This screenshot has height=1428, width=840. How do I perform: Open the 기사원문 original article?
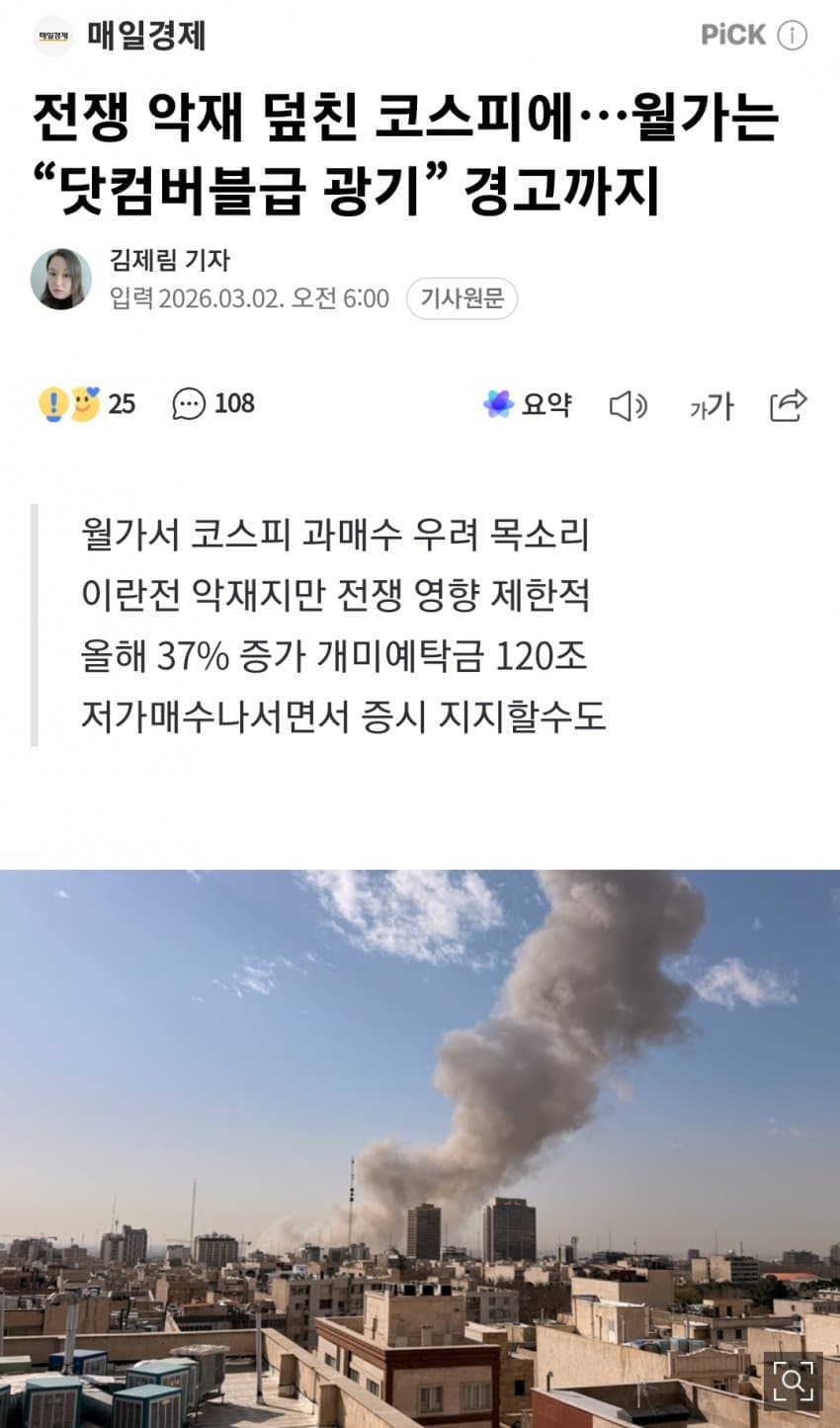tap(462, 297)
